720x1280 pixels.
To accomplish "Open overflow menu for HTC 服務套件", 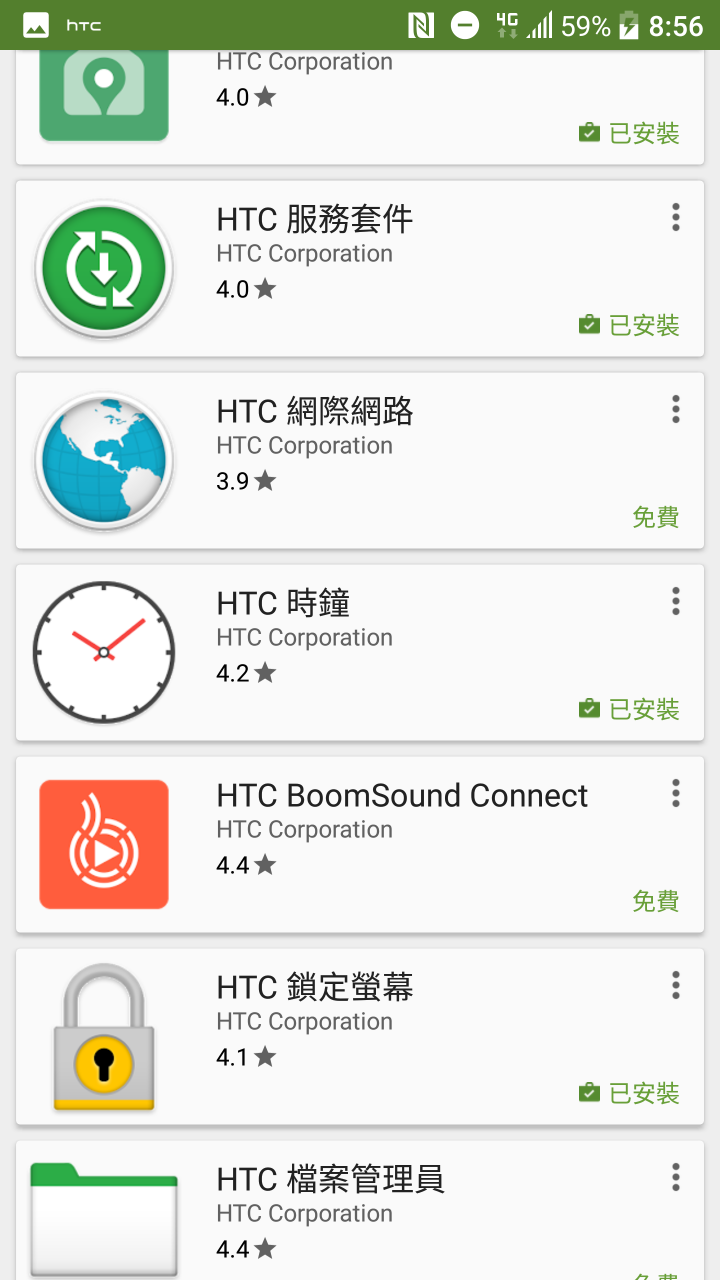I will coord(676,217).
